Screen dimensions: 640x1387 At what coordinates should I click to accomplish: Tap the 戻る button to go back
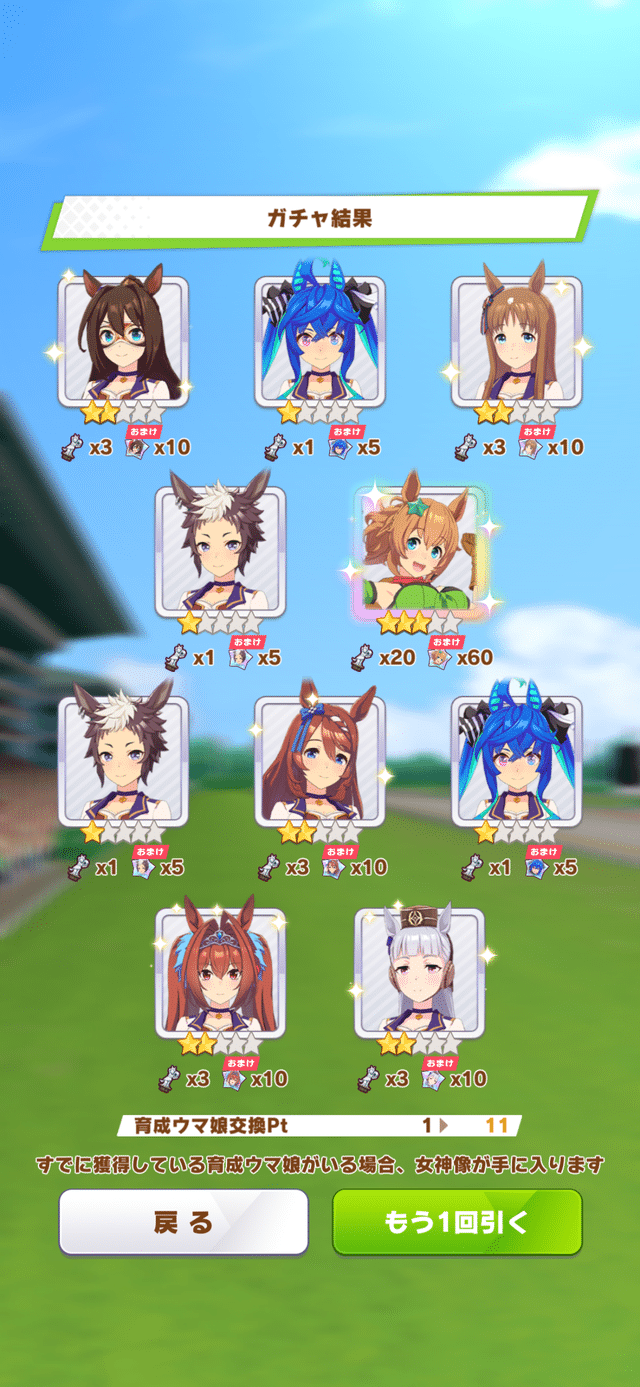(x=183, y=1221)
